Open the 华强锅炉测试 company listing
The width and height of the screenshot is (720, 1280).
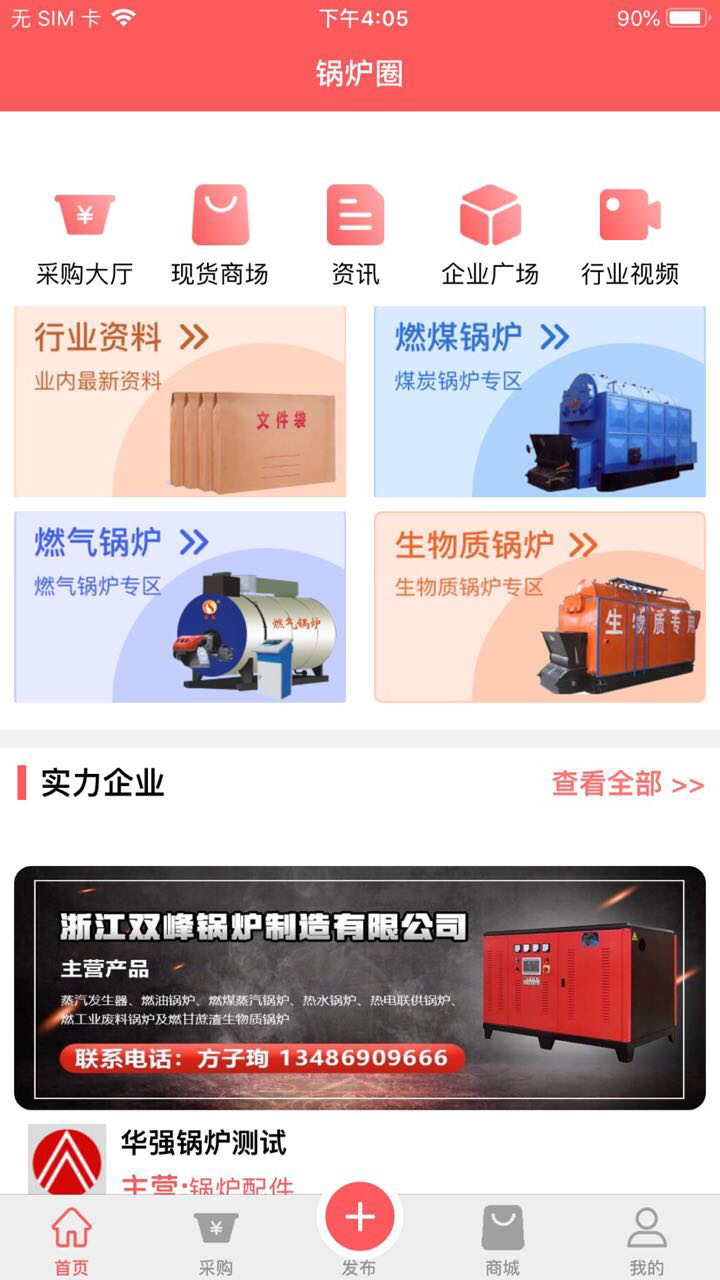(x=204, y=1142)
